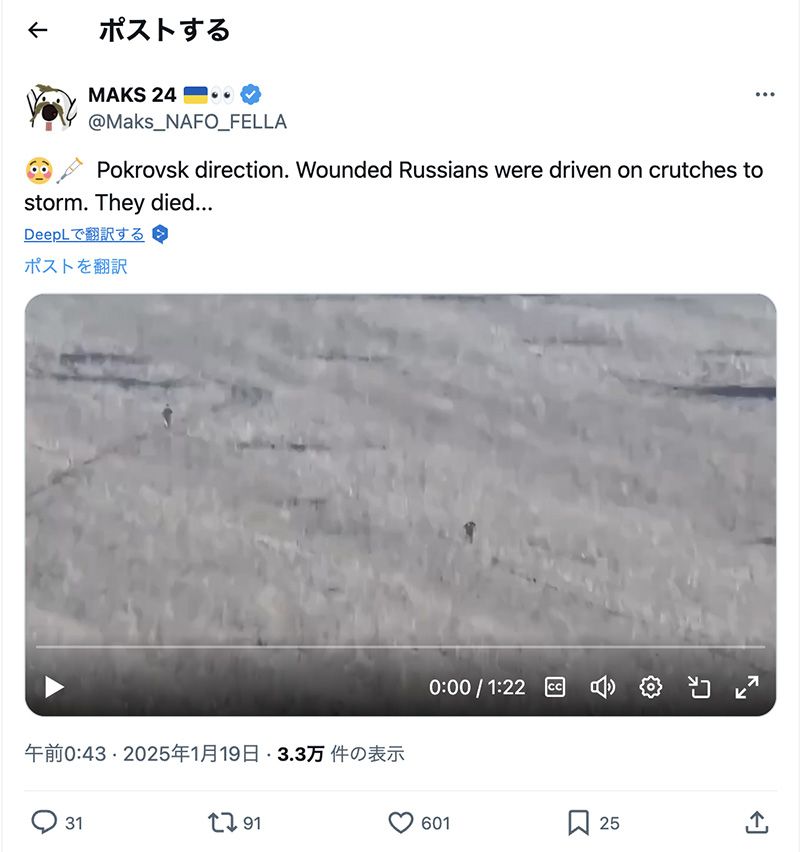Open the @Maks_NAFO_FELLA handle
This screenshot has height=852, width=800.
click(187, 122)
